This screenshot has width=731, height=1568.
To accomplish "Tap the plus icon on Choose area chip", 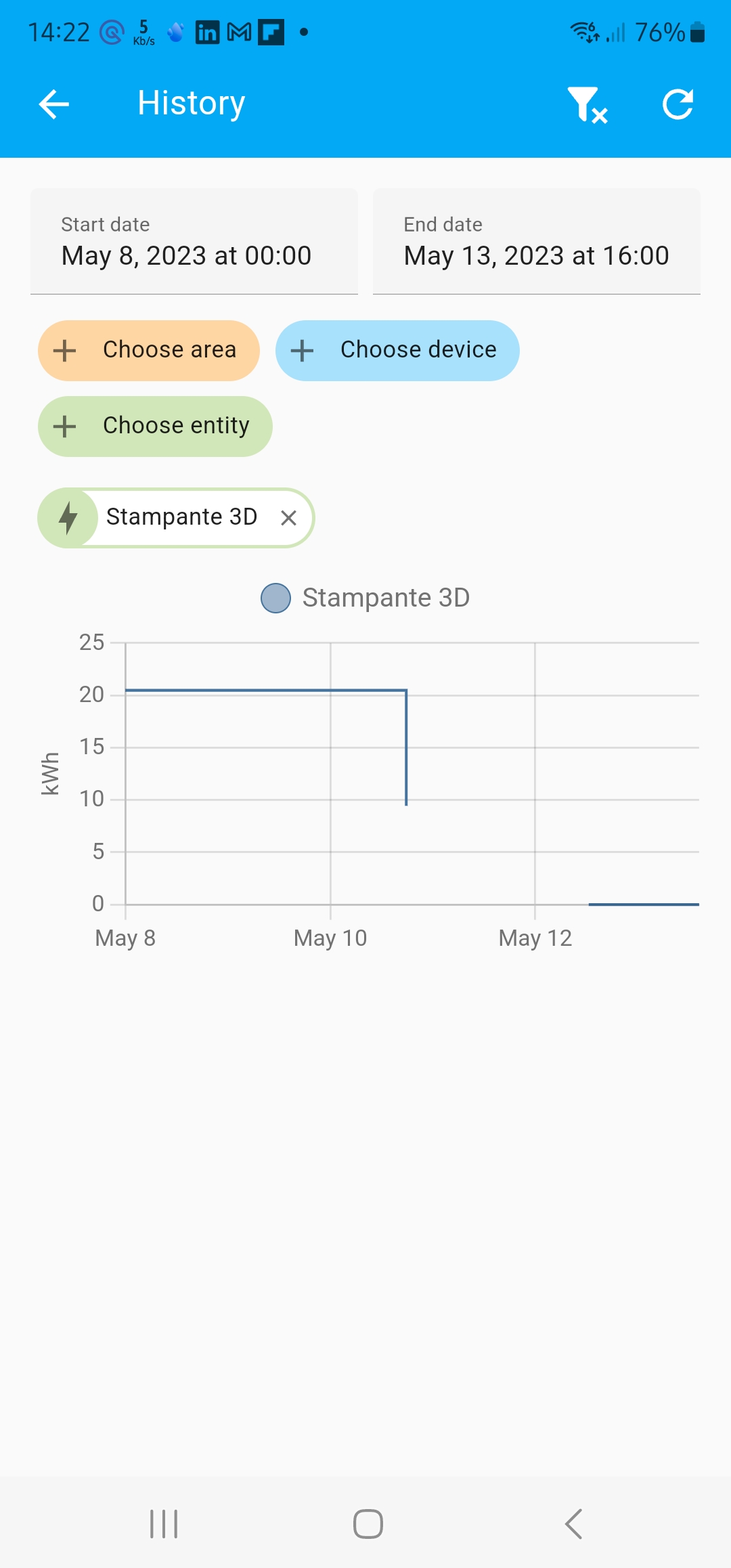I will pos(64,350).
